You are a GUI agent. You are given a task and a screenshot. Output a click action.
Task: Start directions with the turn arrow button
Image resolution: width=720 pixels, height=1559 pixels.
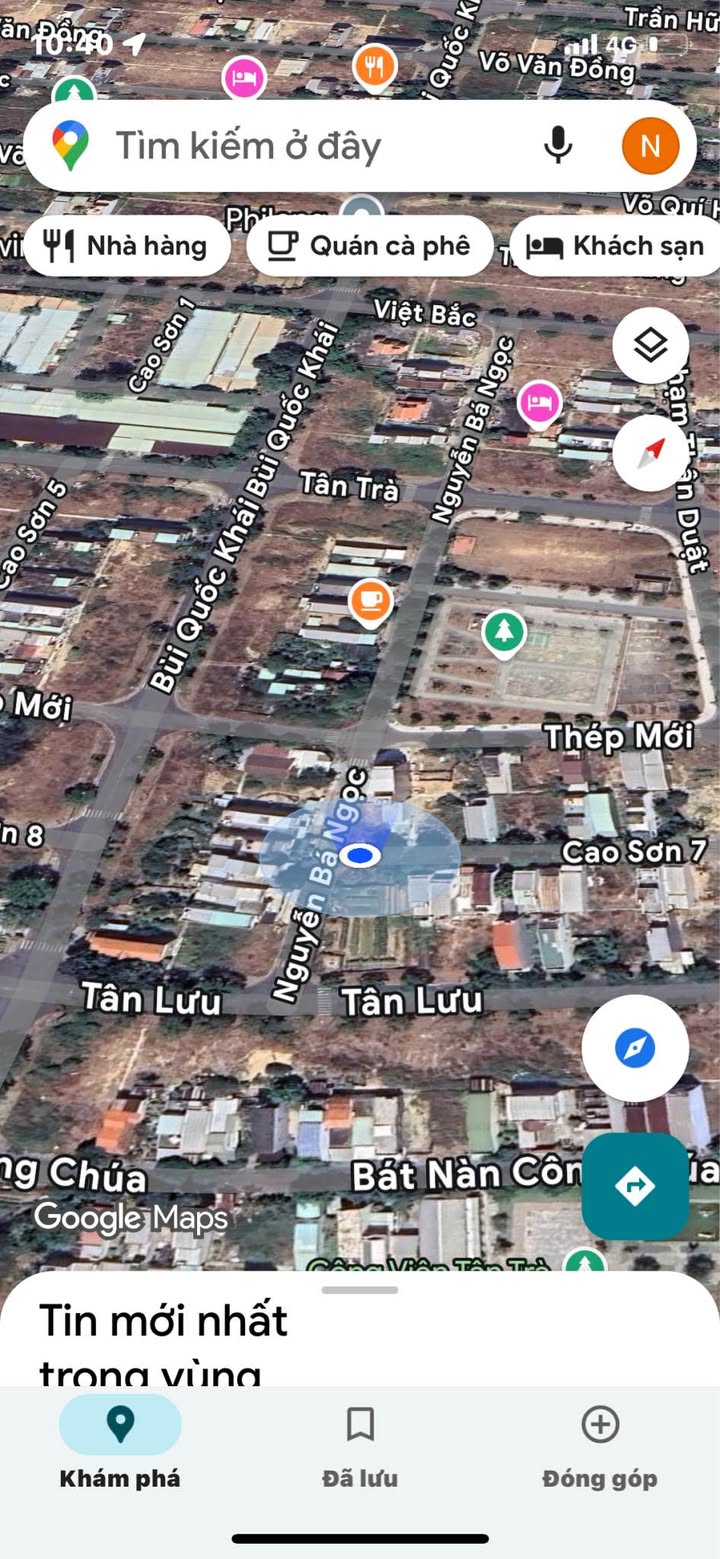coord(635,1186)
